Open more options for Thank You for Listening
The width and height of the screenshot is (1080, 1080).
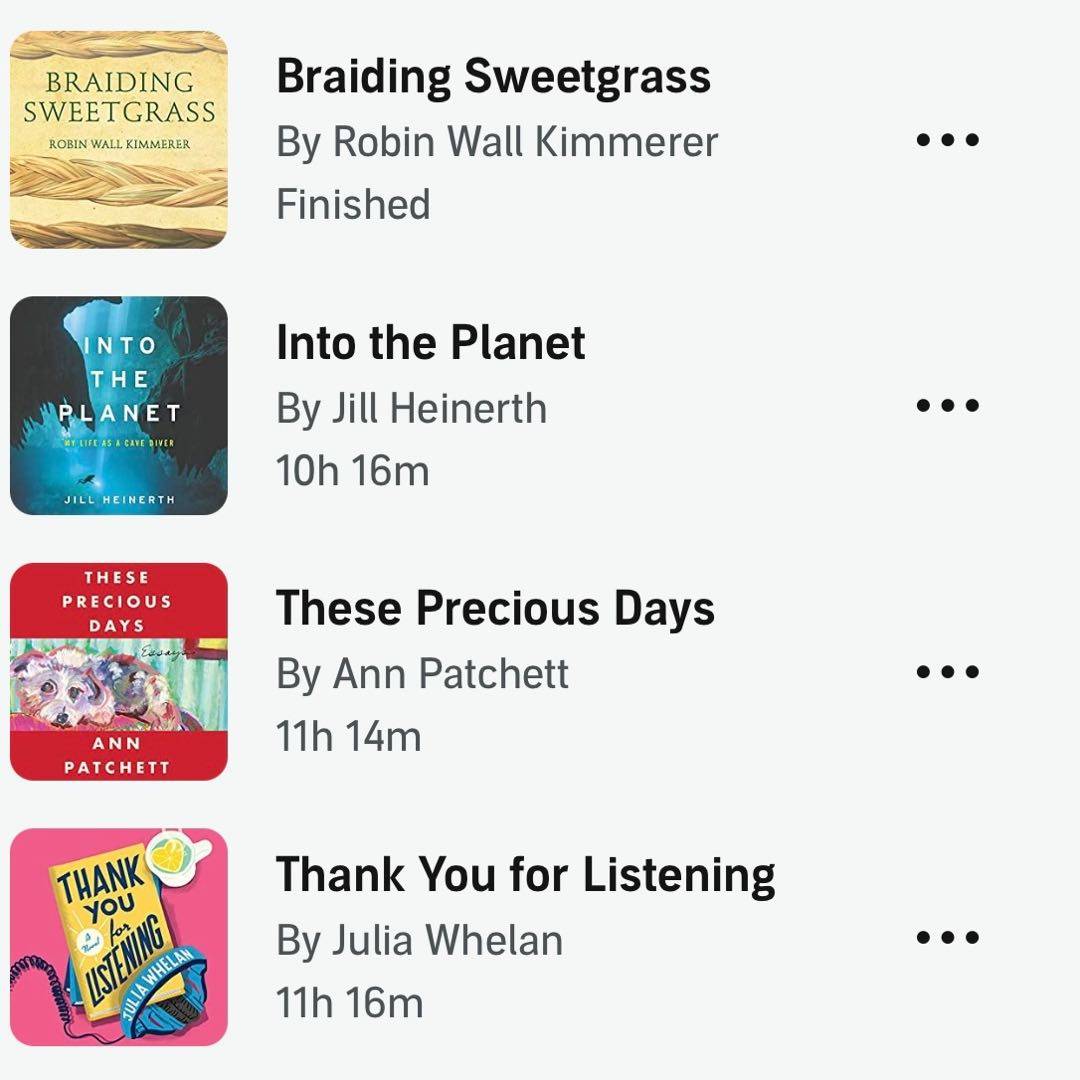pyautogui.click(x=947, y=938)
